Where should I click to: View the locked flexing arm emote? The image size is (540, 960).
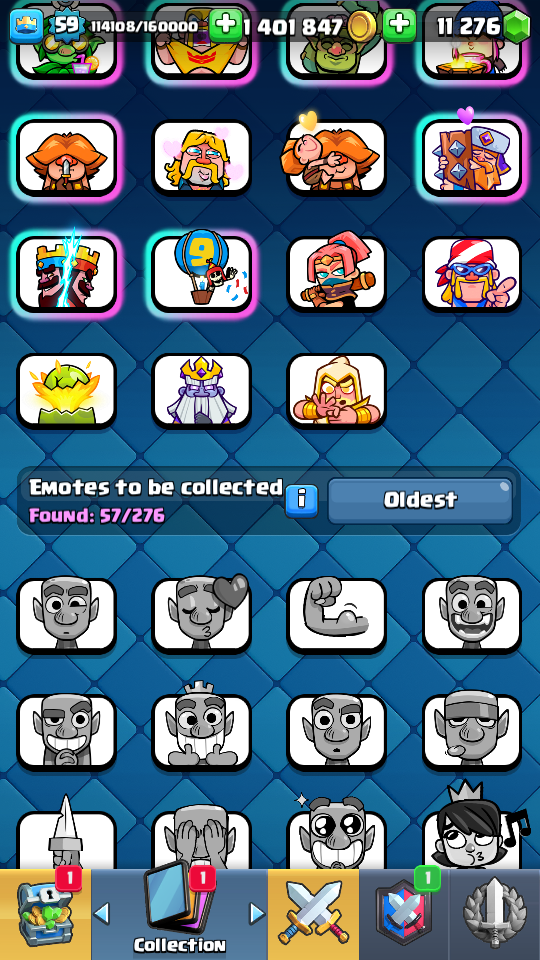(x=337, y=615)
